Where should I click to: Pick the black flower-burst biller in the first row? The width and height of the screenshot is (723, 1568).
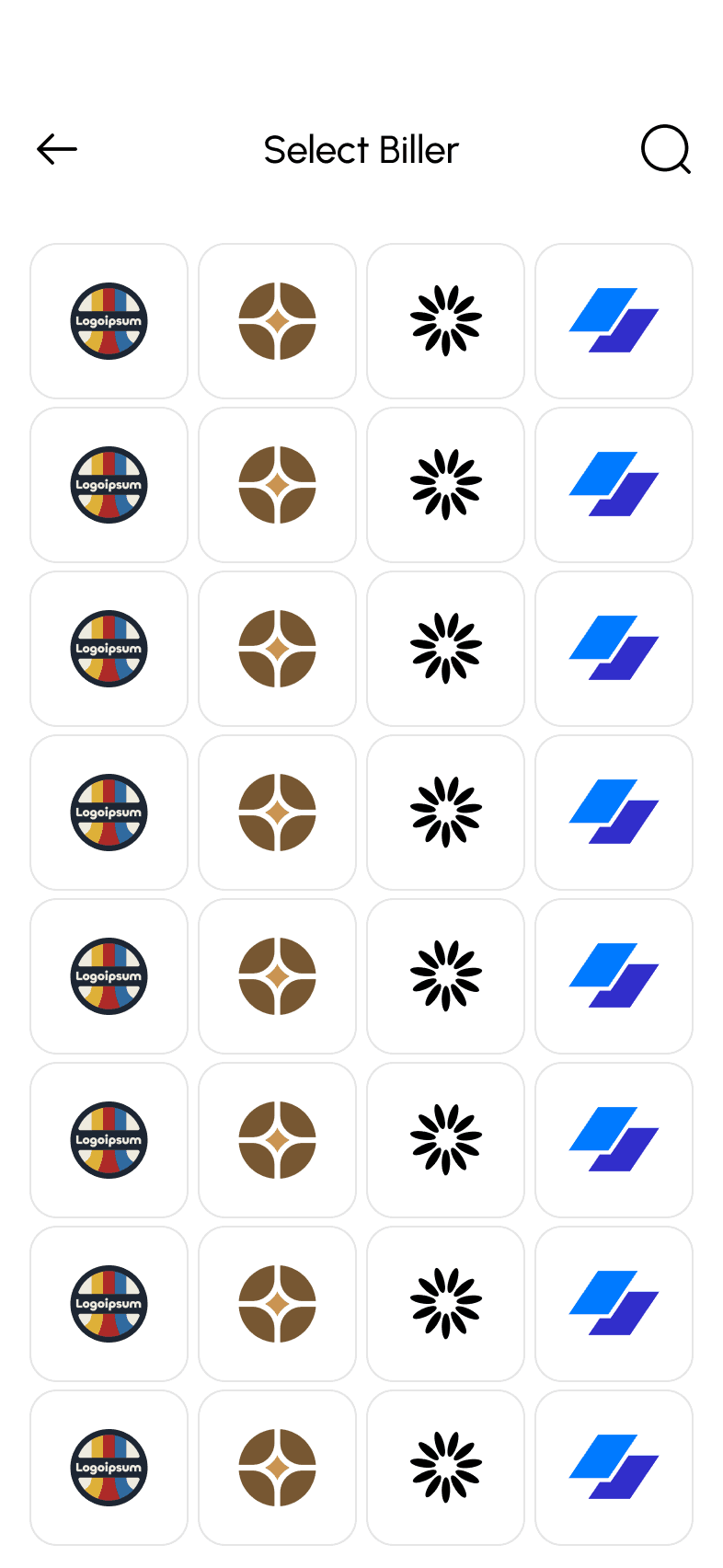point(445,321)
